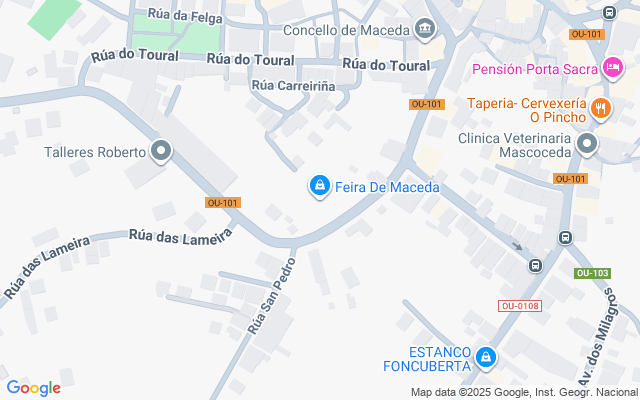Select Taperia-Cervexería O Pincho restaurant marker
Viewport: 640px width, 400px height.
600,108
